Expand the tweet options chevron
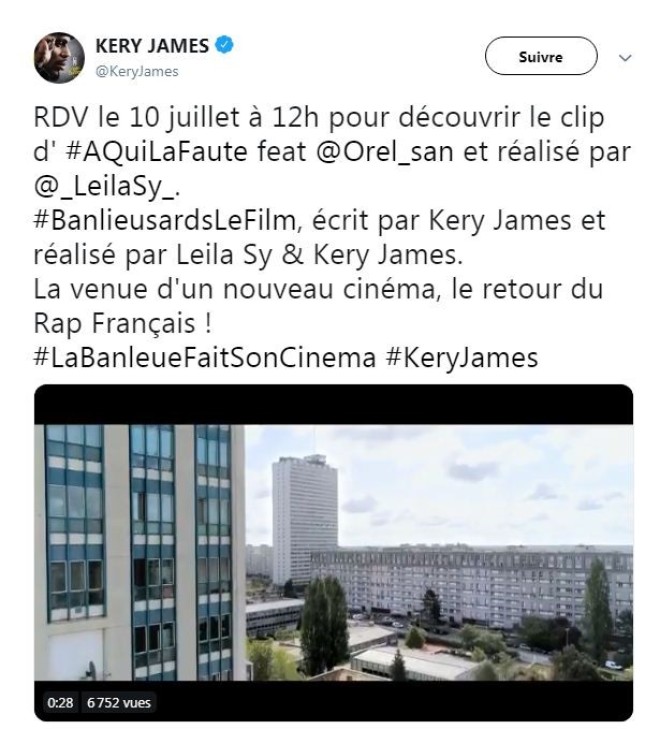The width and height of the screenshot is (660, 729). tap(626, 58)
